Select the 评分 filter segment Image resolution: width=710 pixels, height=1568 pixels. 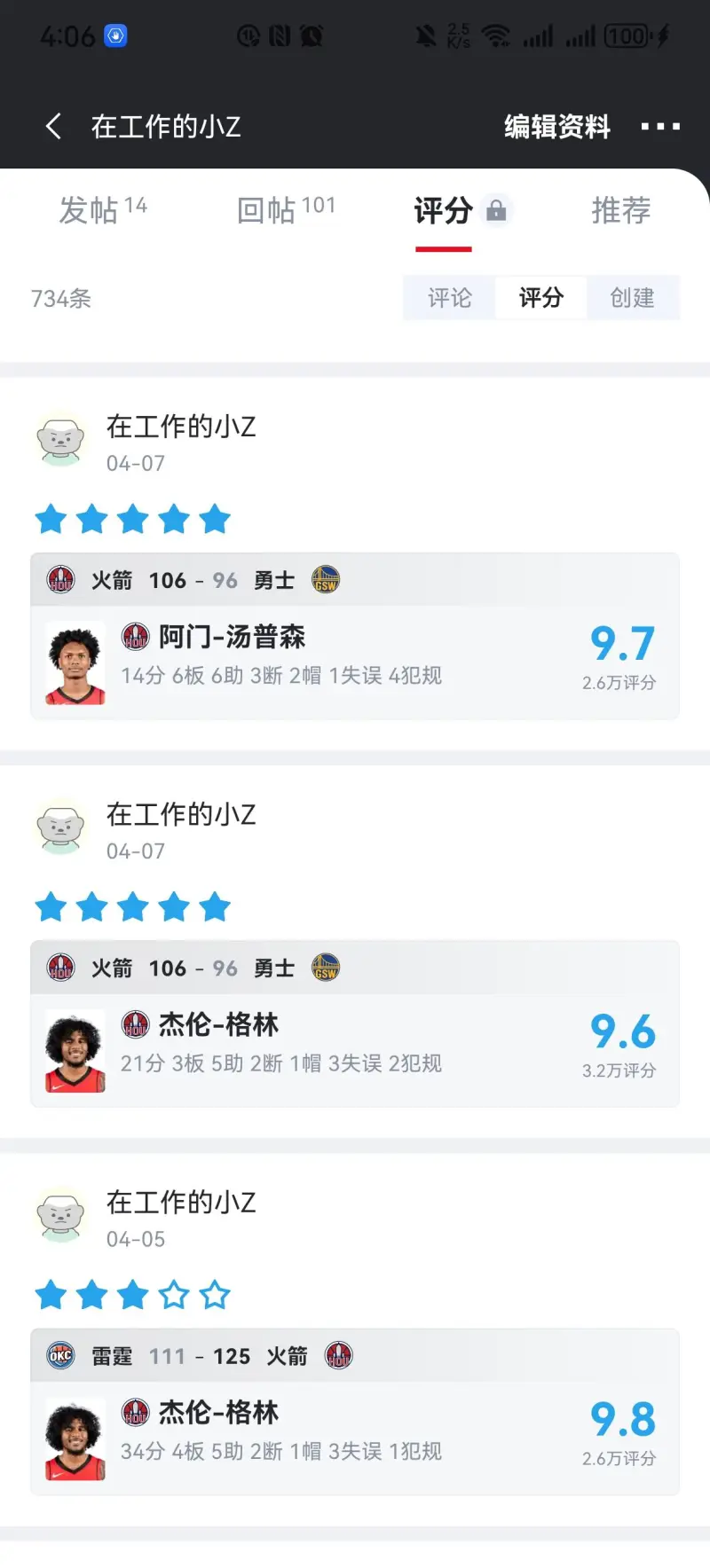(x=541, y=298)
